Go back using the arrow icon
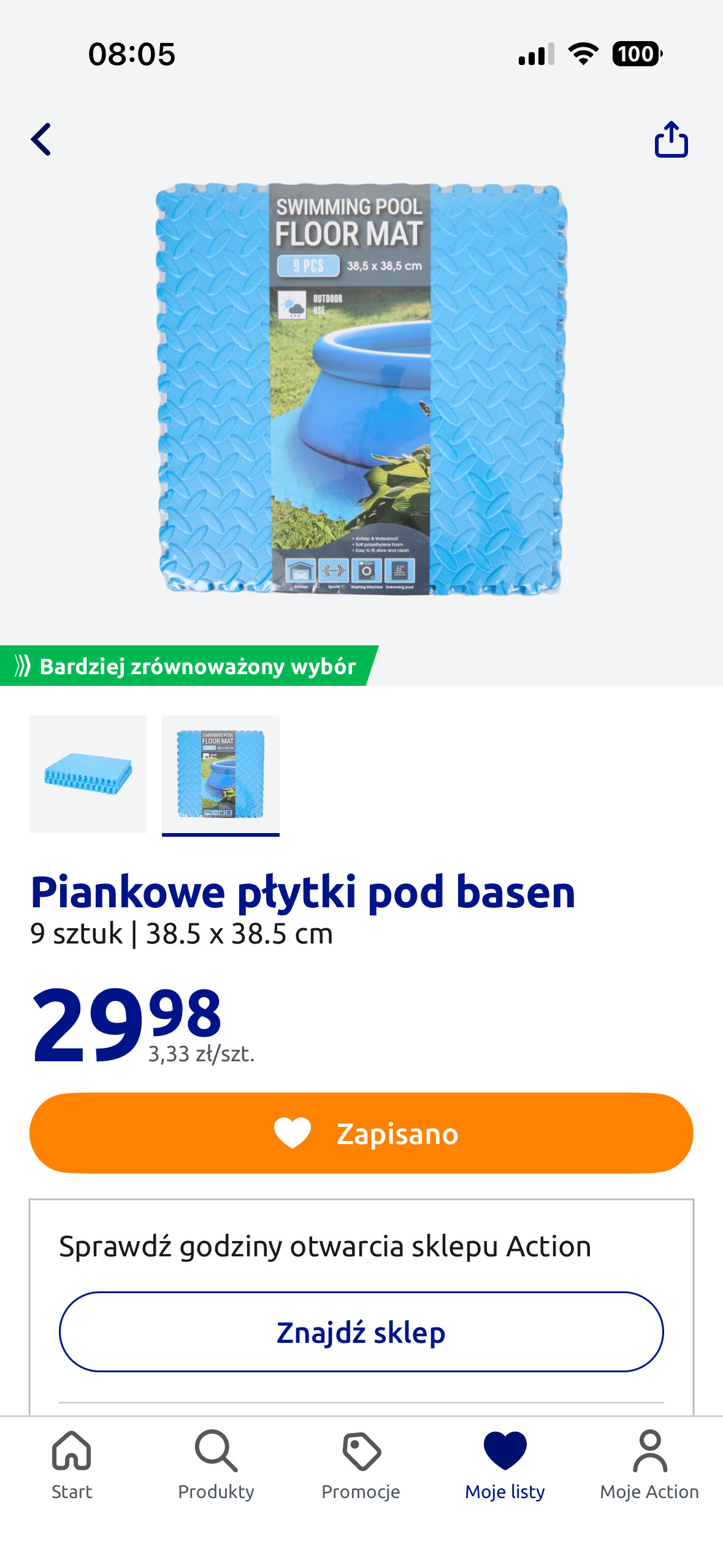The height and width of the screenshot is (1568, 723). pyautogui.click(x=41, y=140)
